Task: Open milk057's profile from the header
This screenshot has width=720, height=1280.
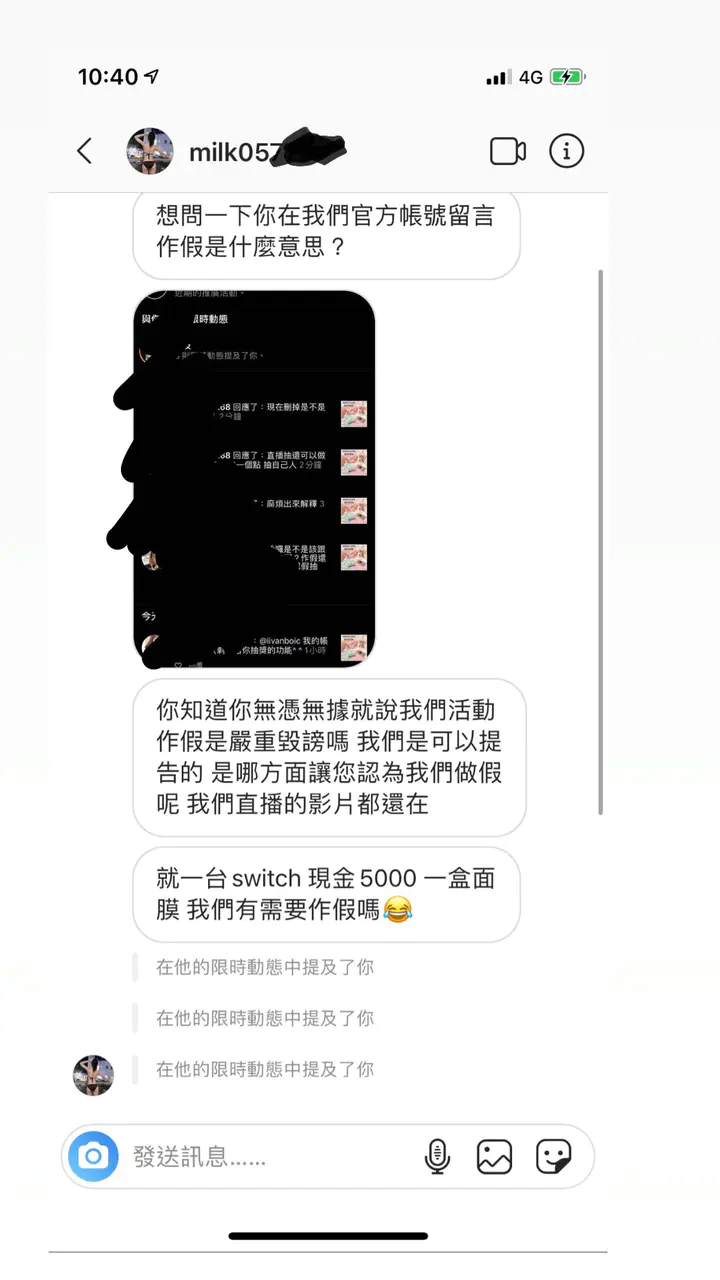Action: tap(150, 151)
